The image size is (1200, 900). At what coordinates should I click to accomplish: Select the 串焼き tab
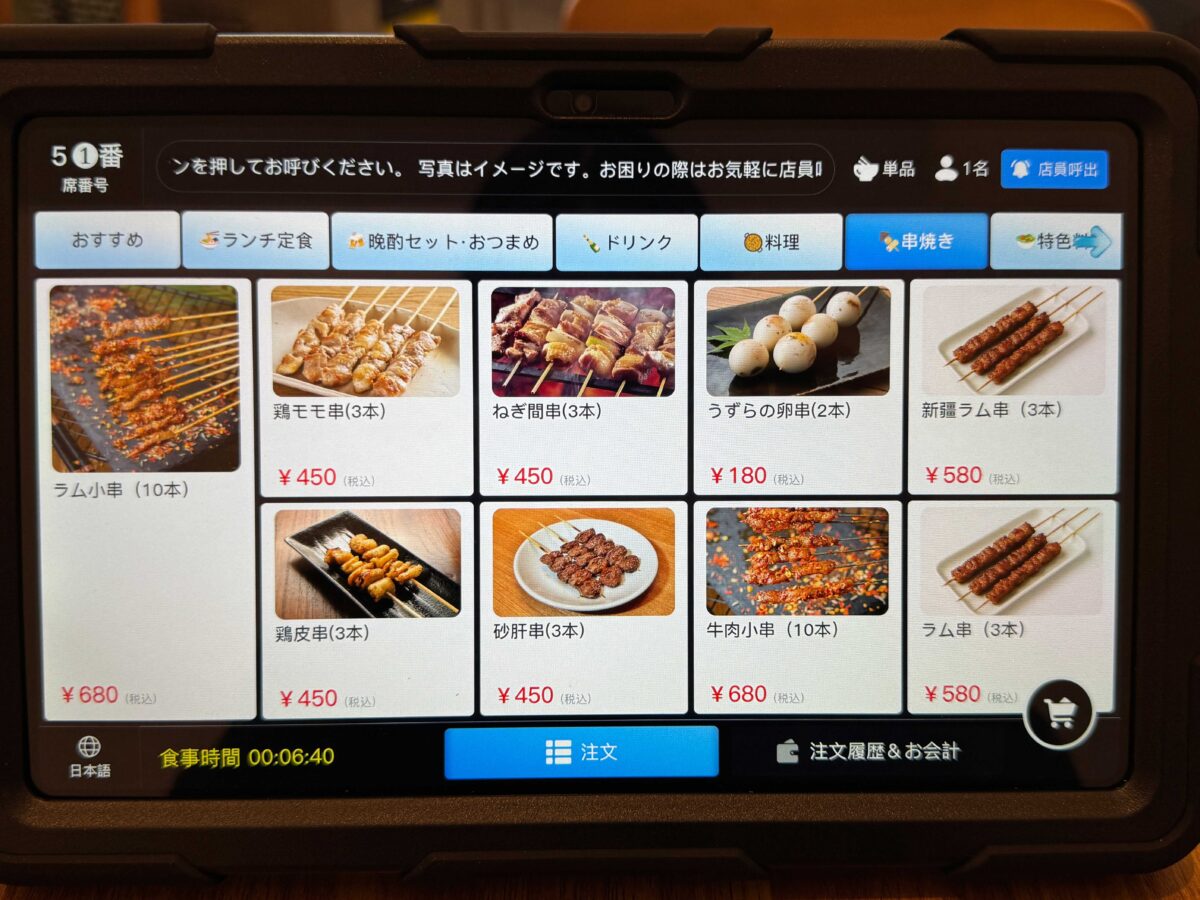click(915, 241)
